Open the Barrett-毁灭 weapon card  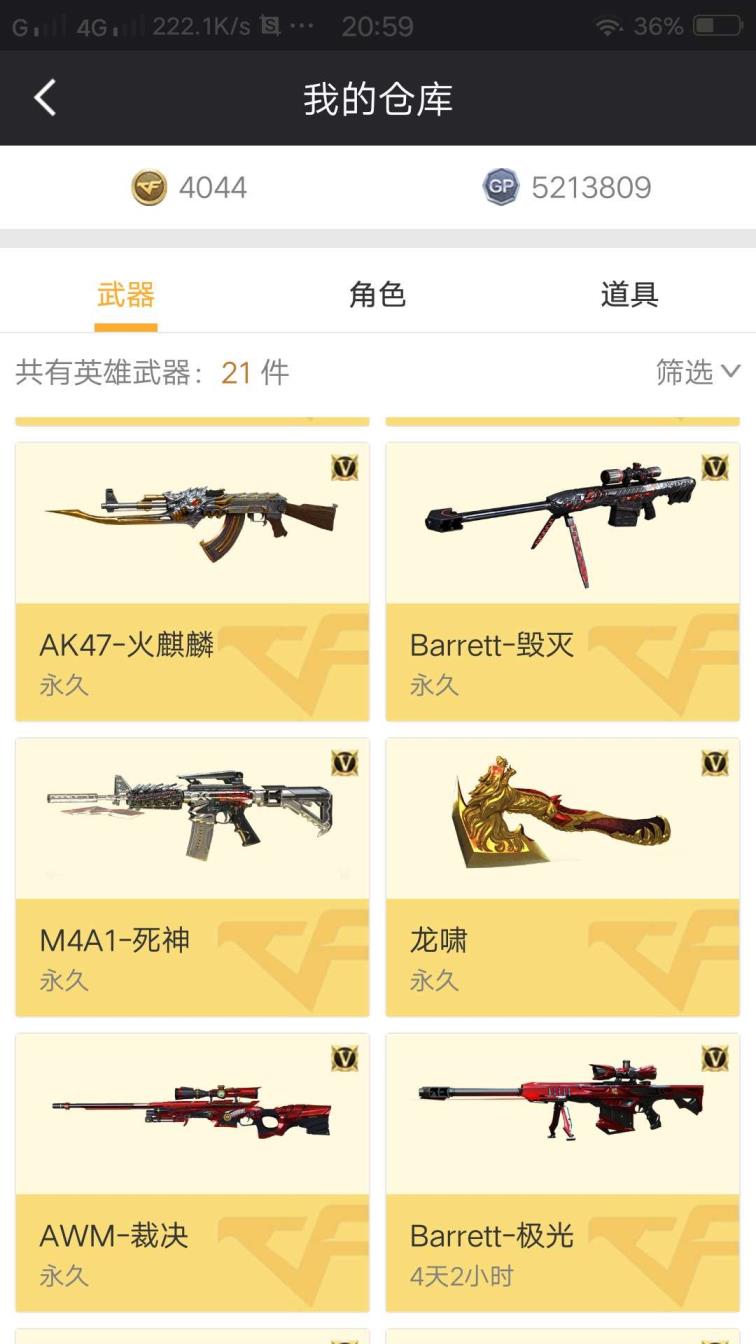[562, 581]
